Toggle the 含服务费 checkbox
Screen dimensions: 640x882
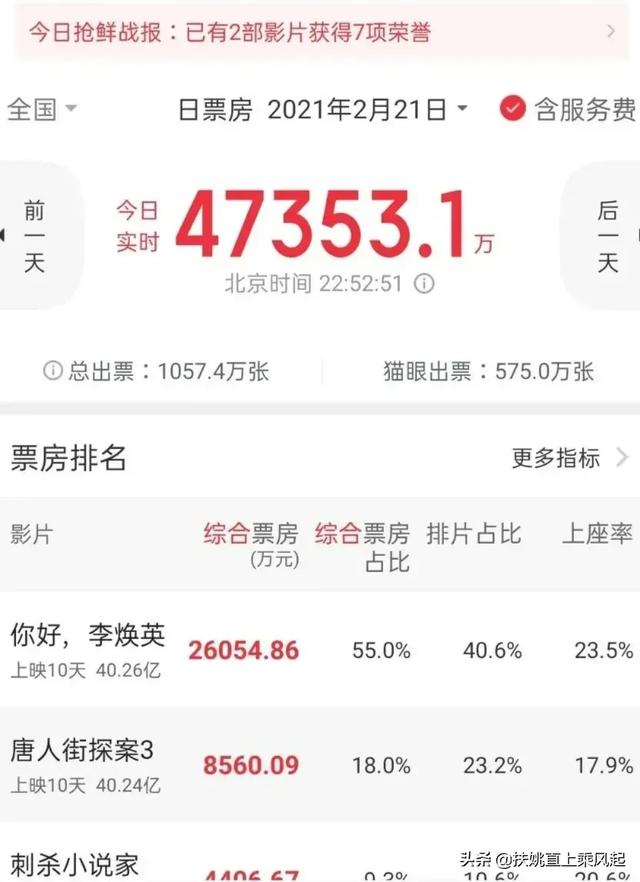coord(513,109)
